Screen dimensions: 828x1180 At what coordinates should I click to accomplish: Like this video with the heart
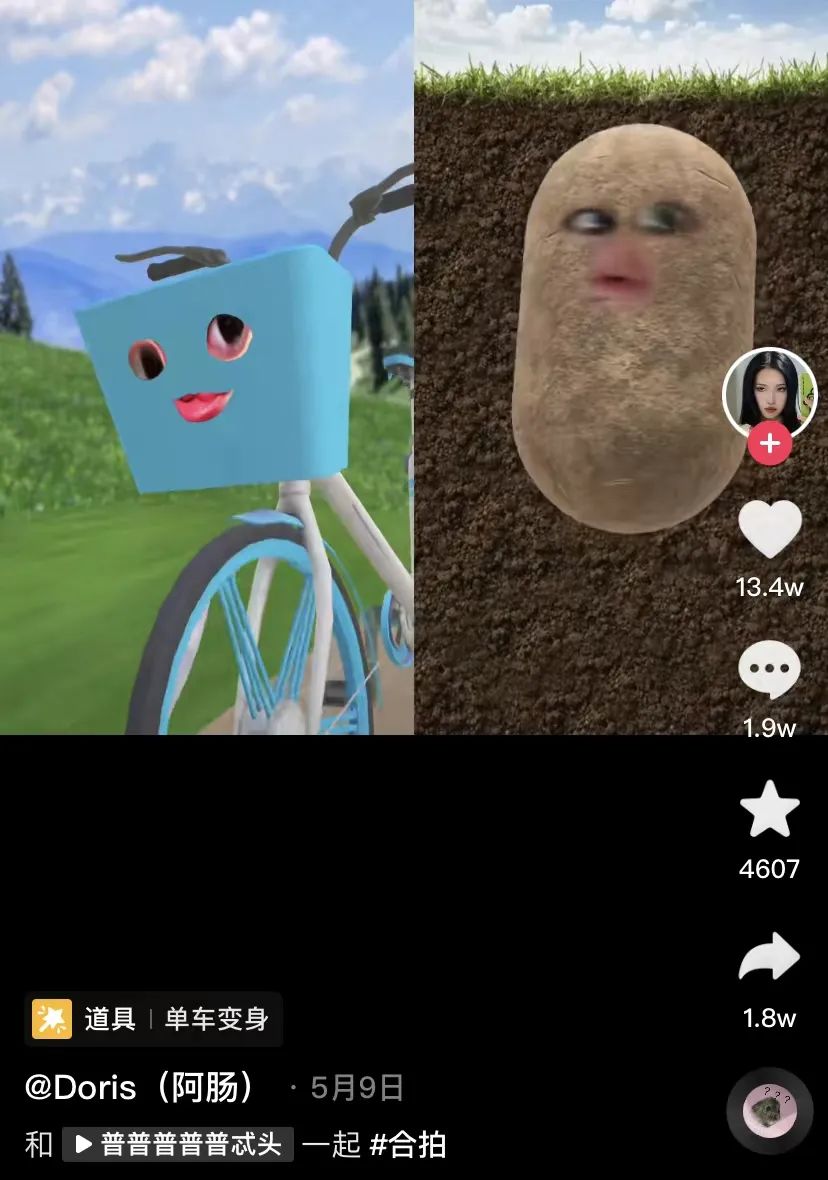769,530
